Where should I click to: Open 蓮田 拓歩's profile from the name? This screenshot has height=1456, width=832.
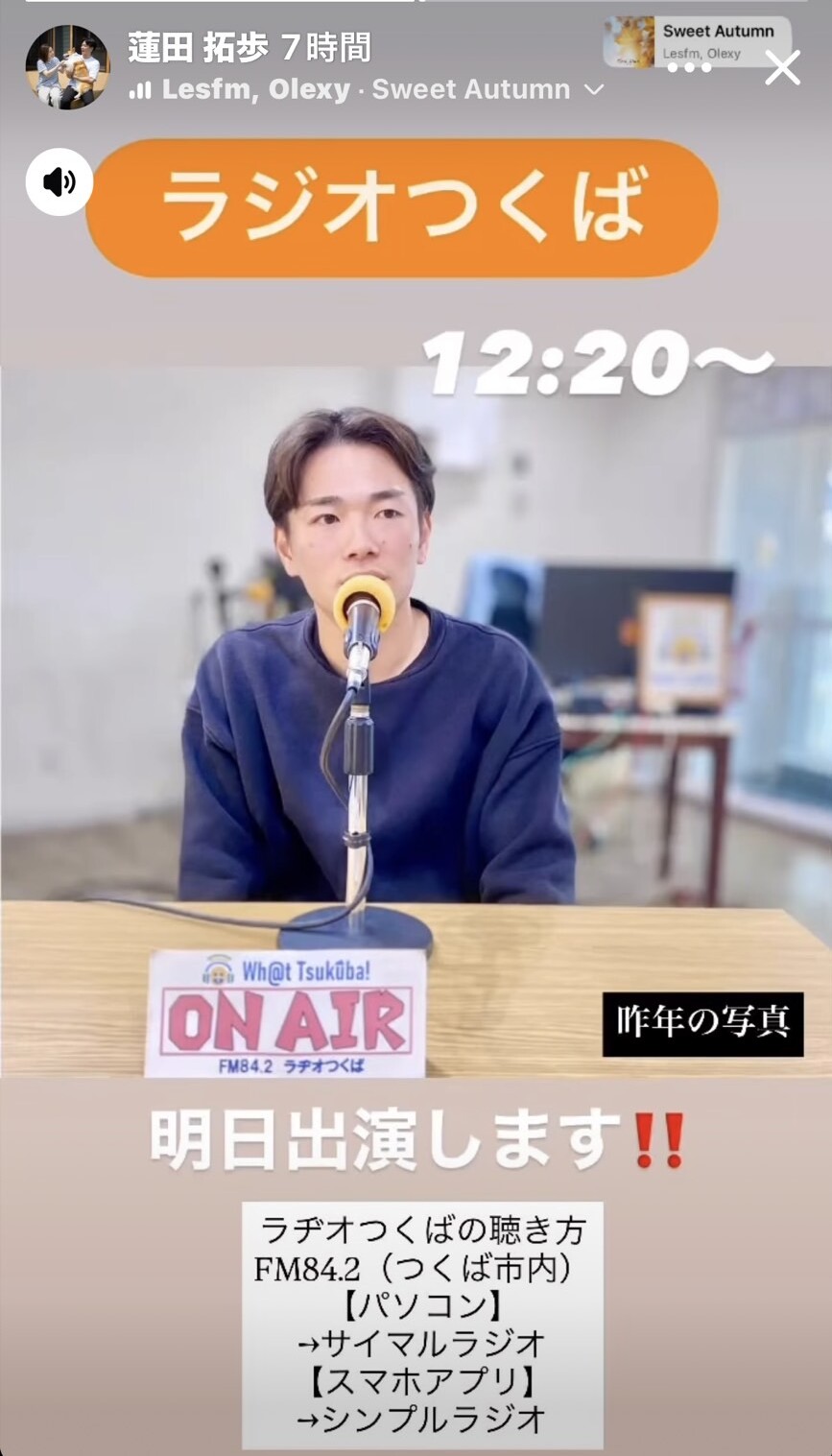click(x=197, y=47)
